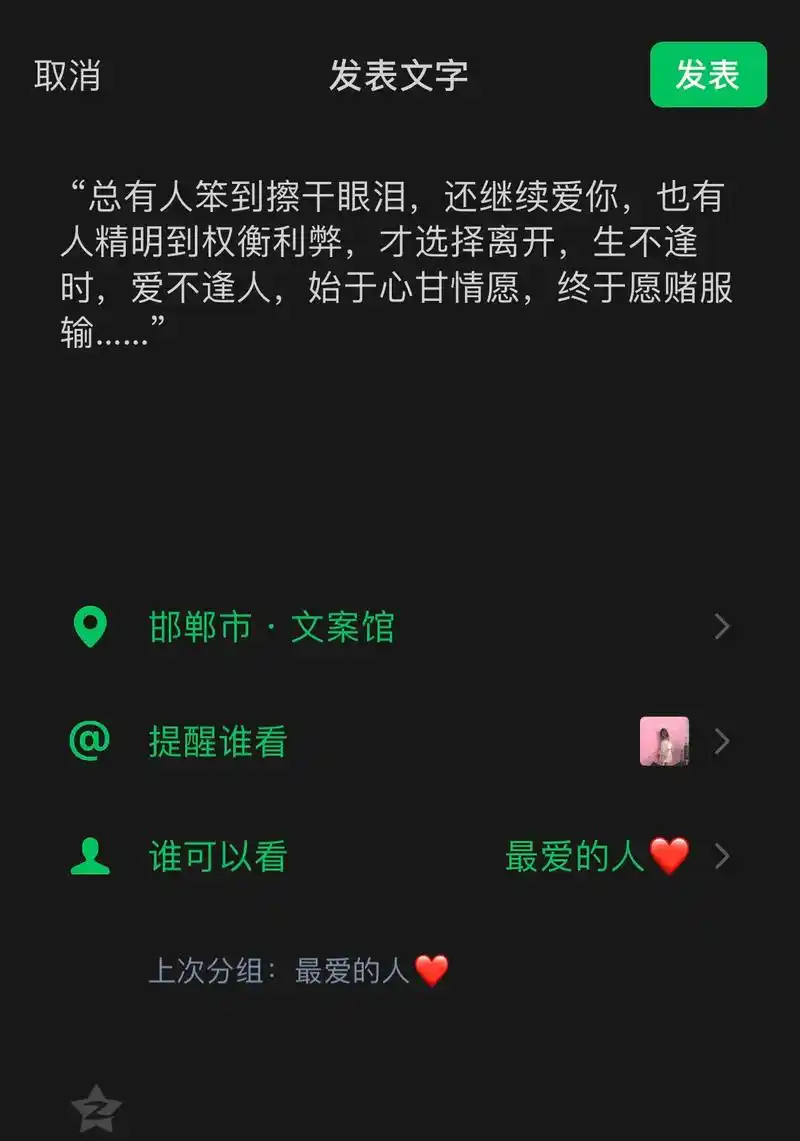The image size is (800, 1141).
Task: Click the text area to edit the quote
Action: pyautogui.click(x=400, y=260)
